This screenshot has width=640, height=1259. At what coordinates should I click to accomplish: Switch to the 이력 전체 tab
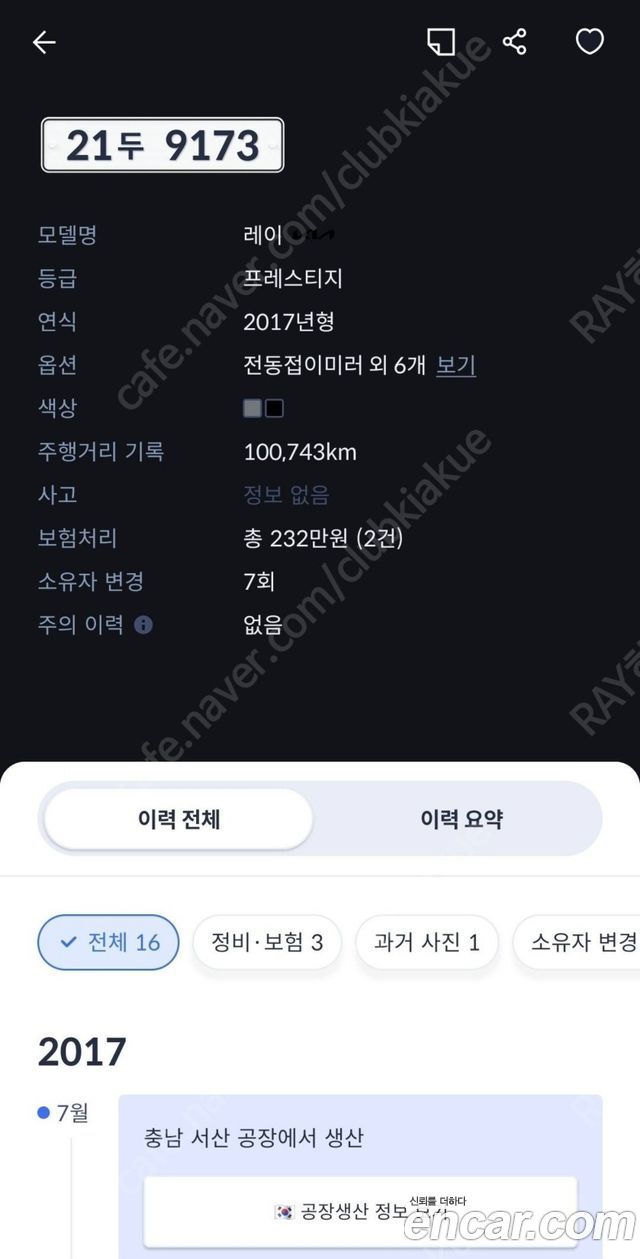pos(179,819)
